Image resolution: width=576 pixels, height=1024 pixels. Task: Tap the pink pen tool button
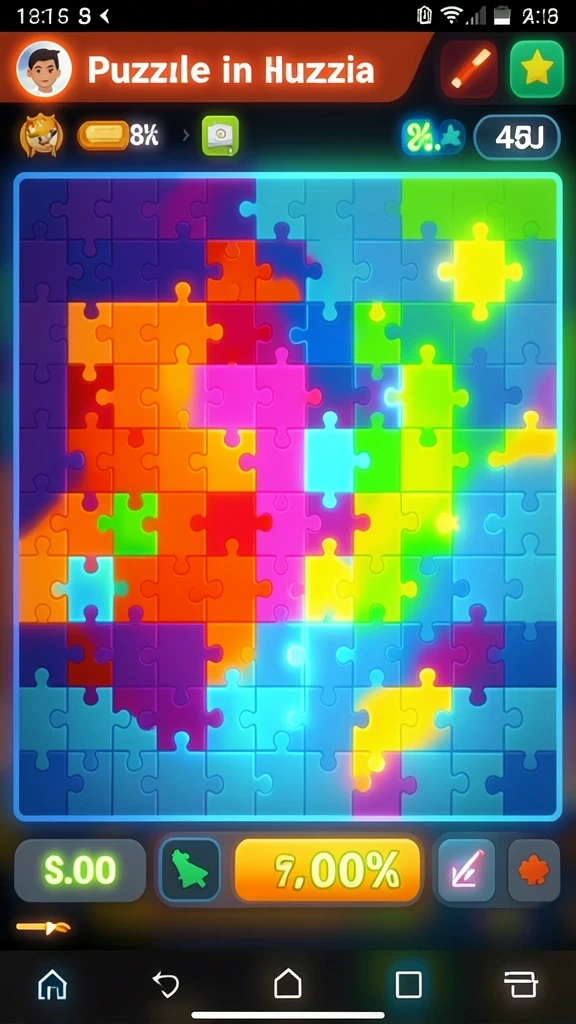click(x=466, y=871)
